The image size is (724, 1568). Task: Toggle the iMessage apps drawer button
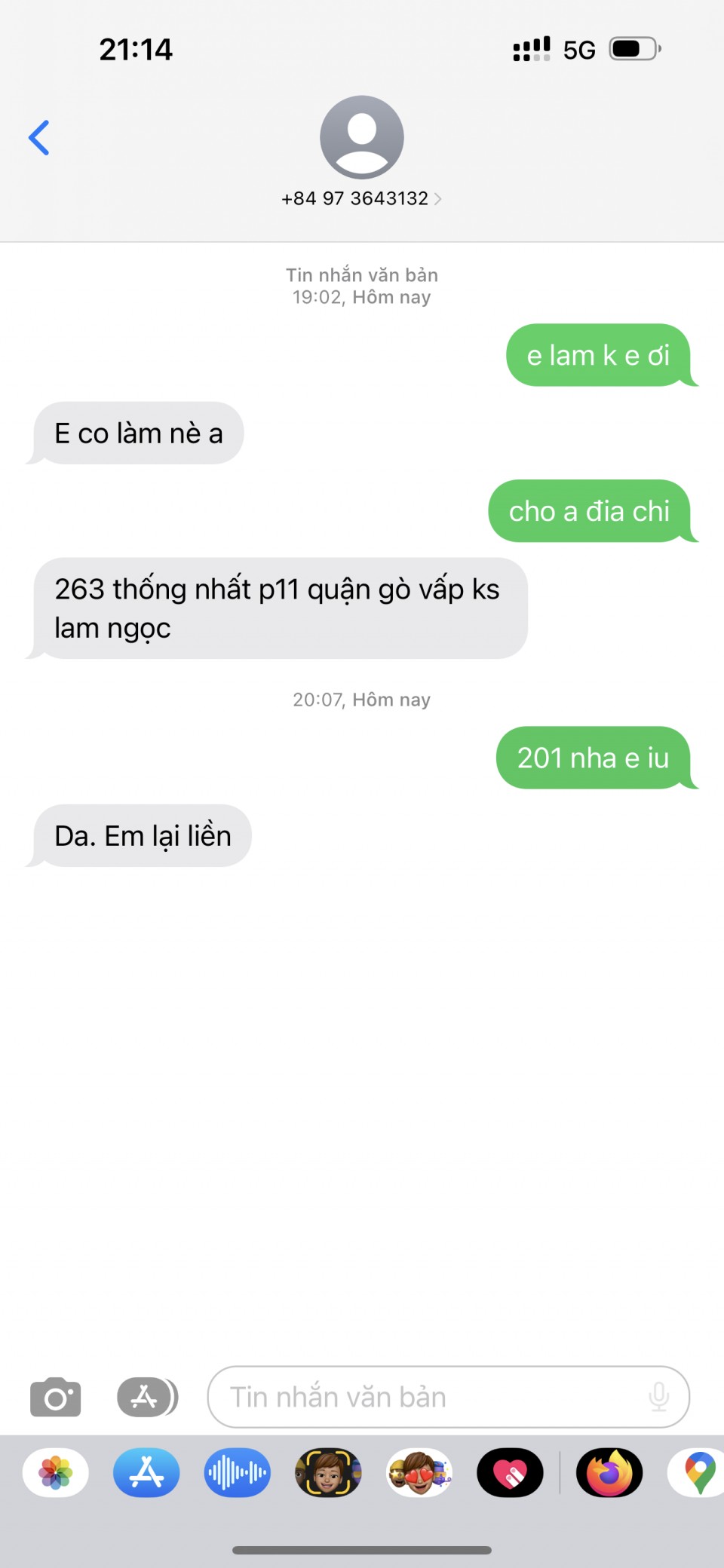tap(147, 1397)
